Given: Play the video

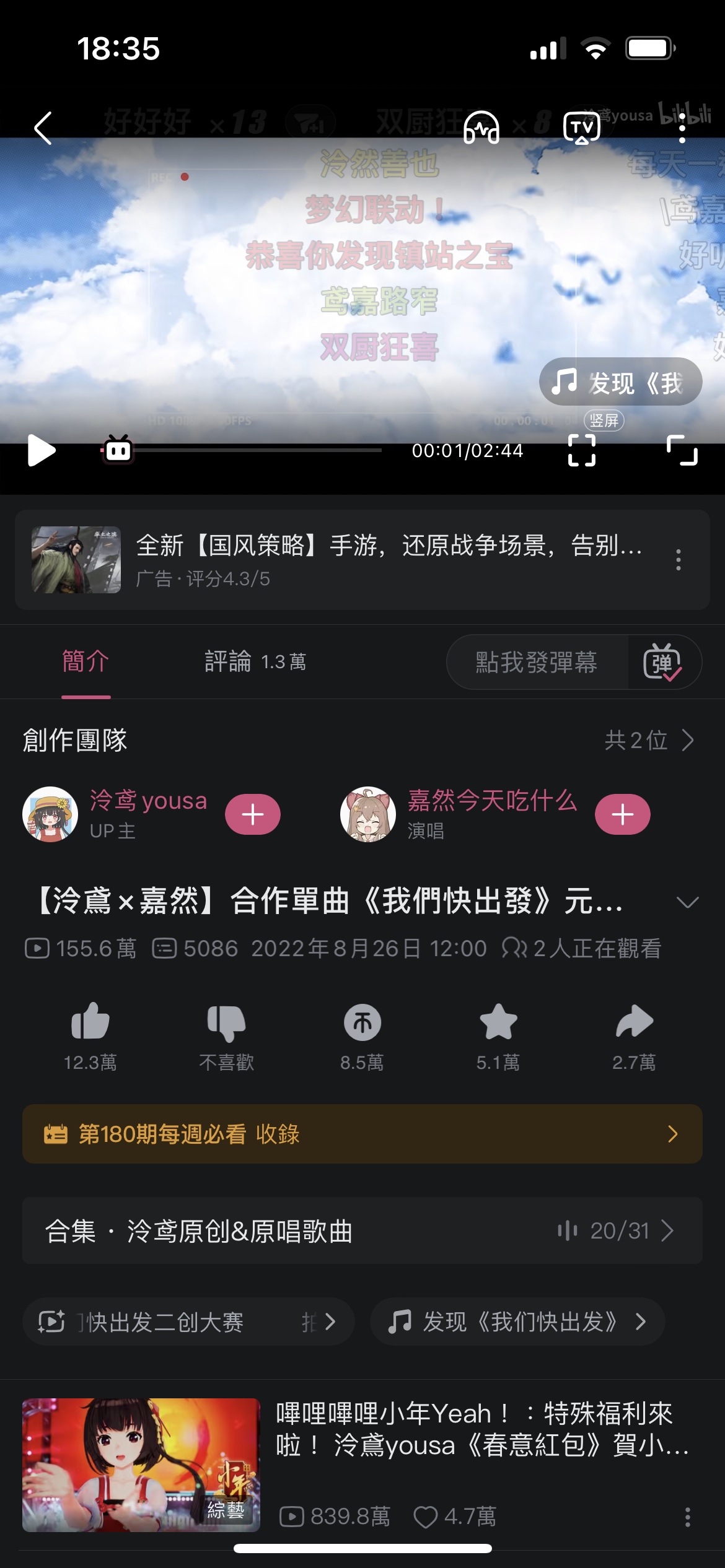Looking at the screenshot, I should [x=42, y=450].
